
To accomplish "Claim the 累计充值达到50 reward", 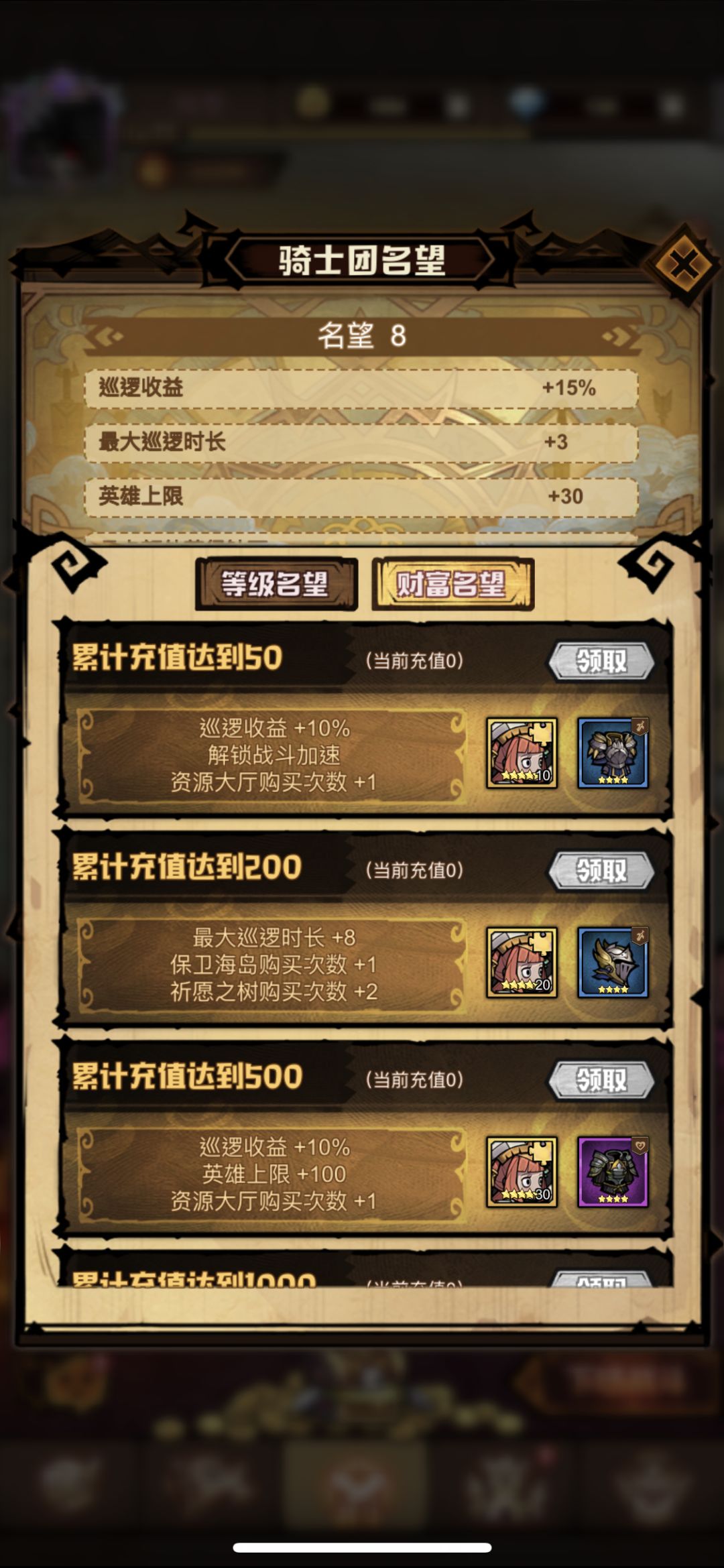I will pos(601,662).
